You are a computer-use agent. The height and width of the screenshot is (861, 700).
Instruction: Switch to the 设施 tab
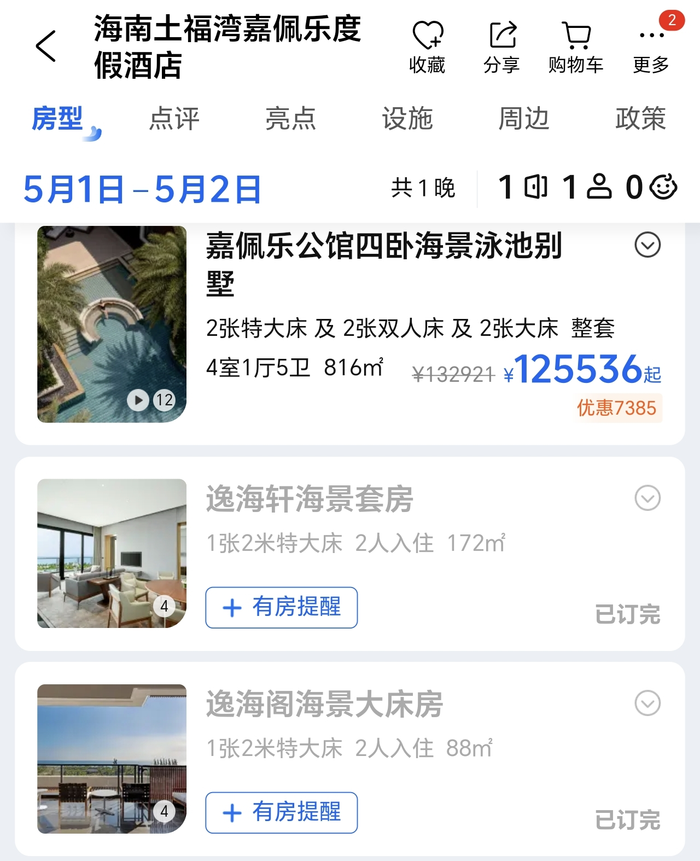[x=407, y=119]
